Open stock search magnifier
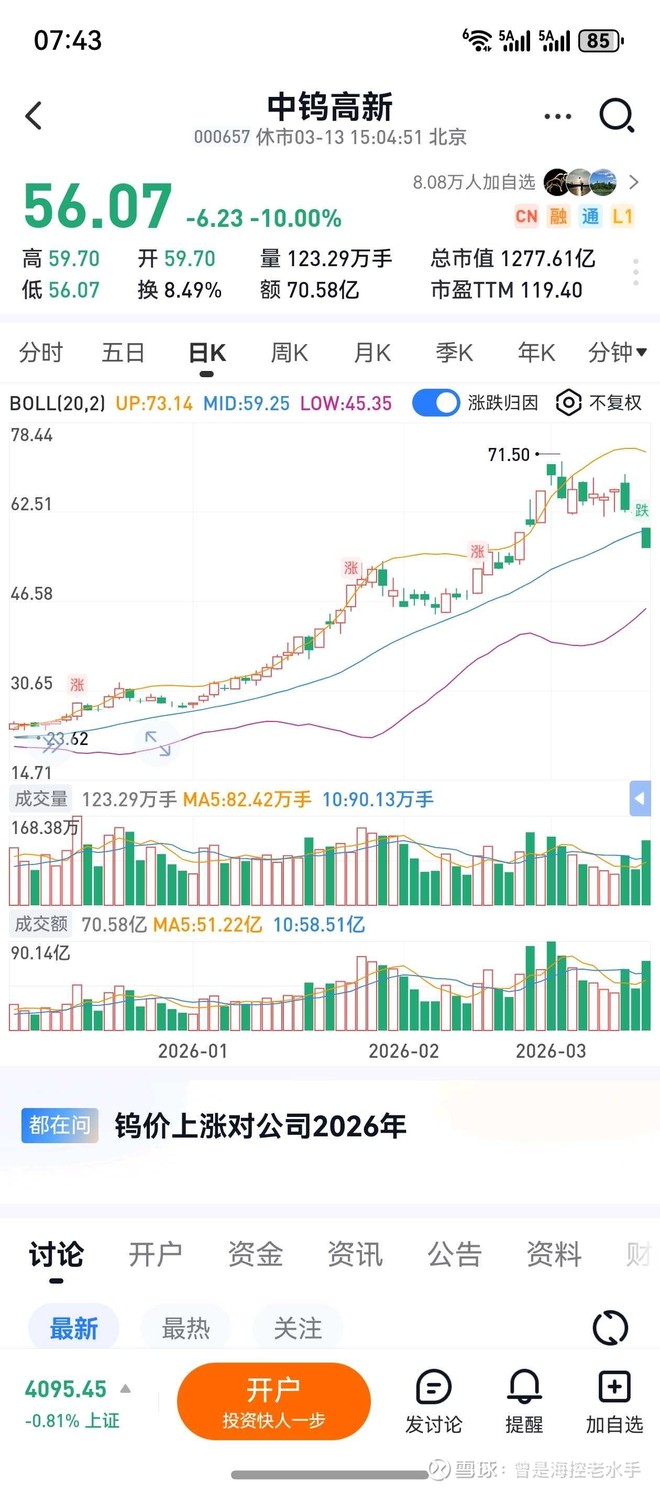The image size is (660, 1490). tap(616, 116)
